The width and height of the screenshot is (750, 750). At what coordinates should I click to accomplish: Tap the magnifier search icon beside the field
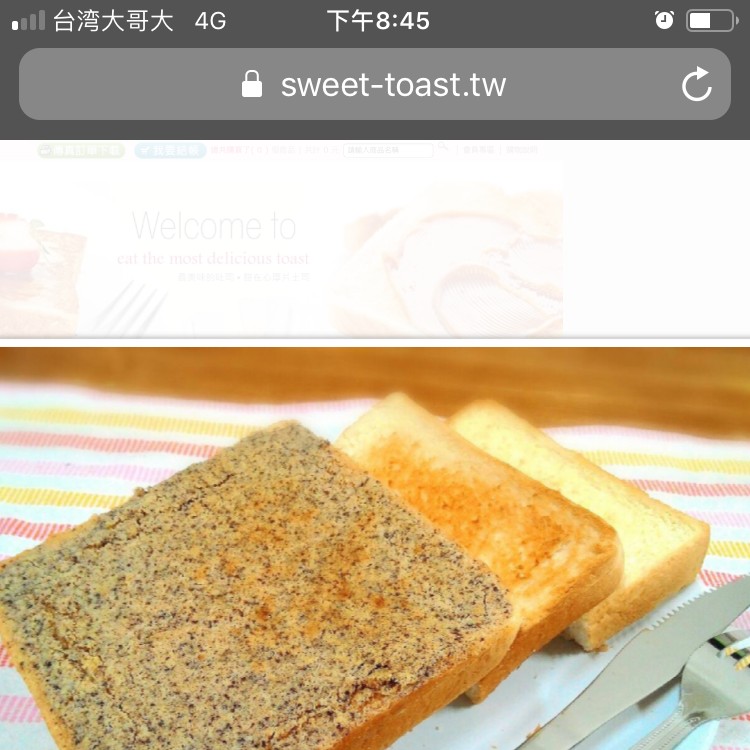(x=443, y=150)
